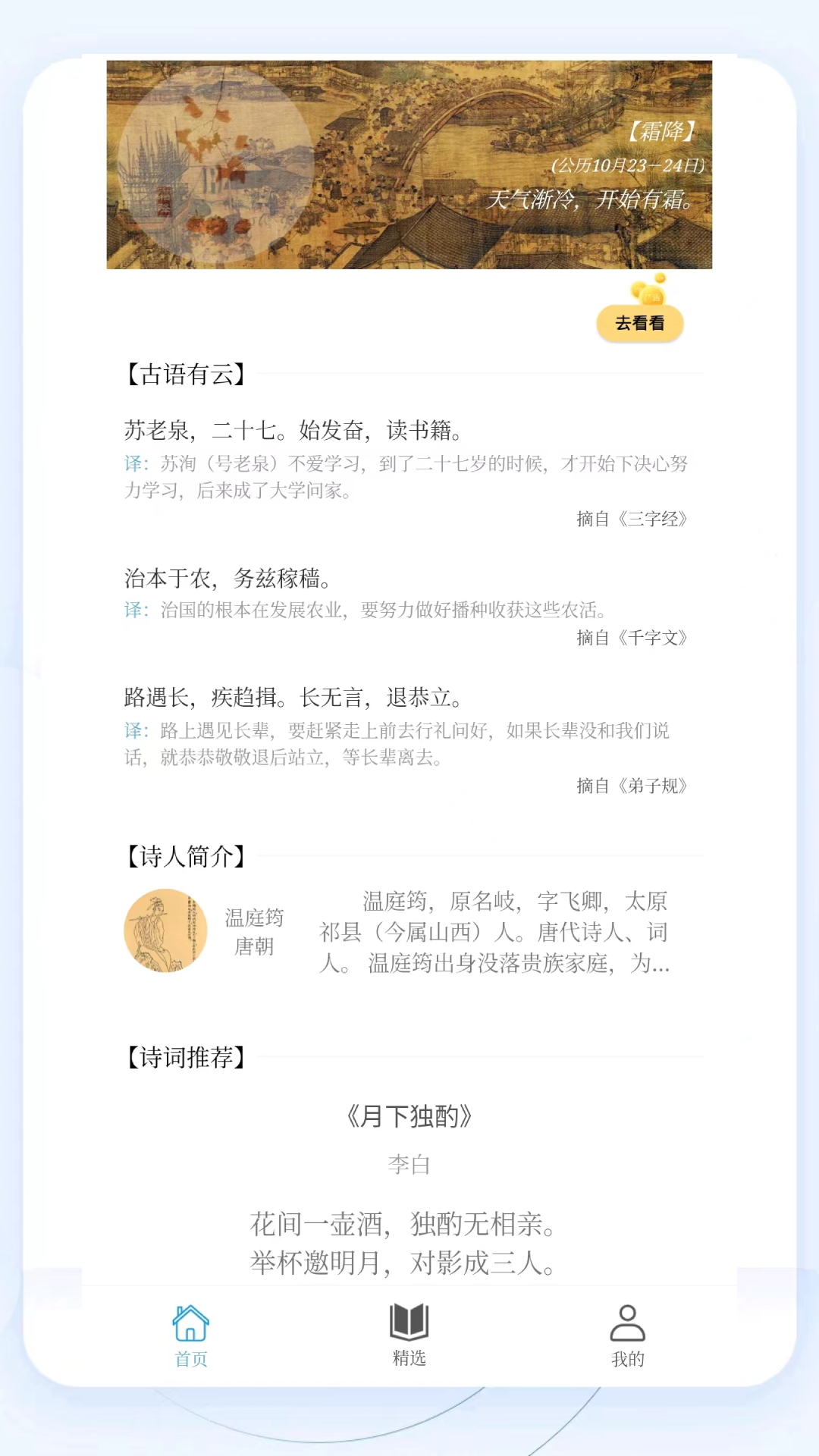Open the 首页 home icon in bottom navigation

[190, 1326]
